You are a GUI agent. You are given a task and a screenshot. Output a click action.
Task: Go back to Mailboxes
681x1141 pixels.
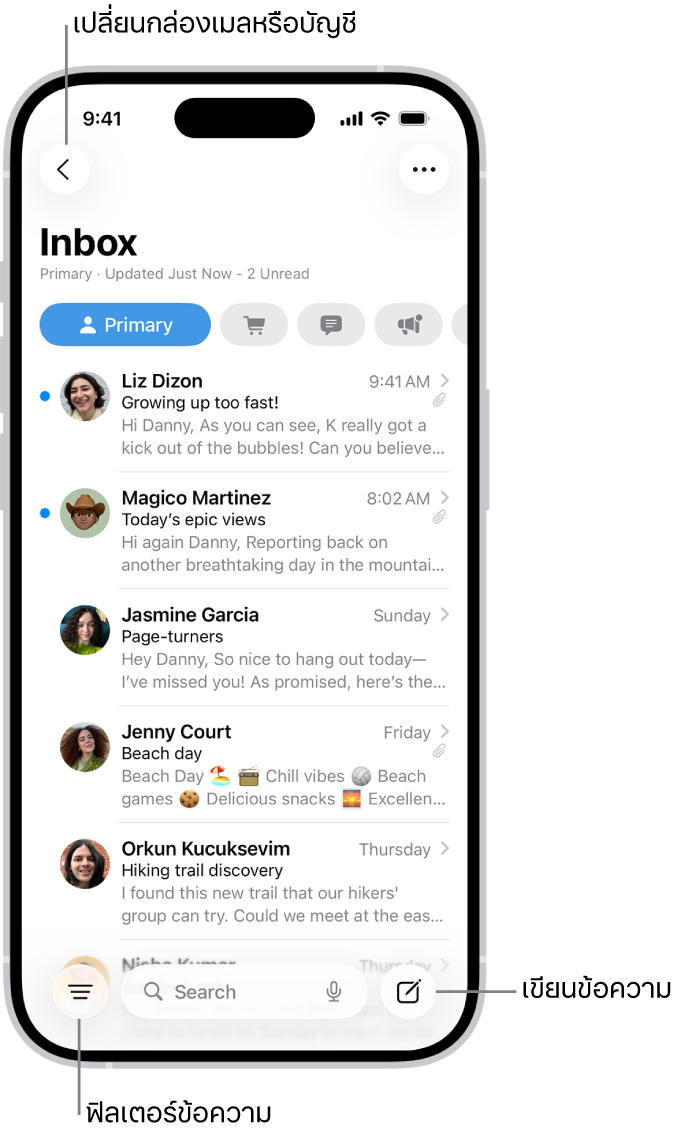point(64,170)
